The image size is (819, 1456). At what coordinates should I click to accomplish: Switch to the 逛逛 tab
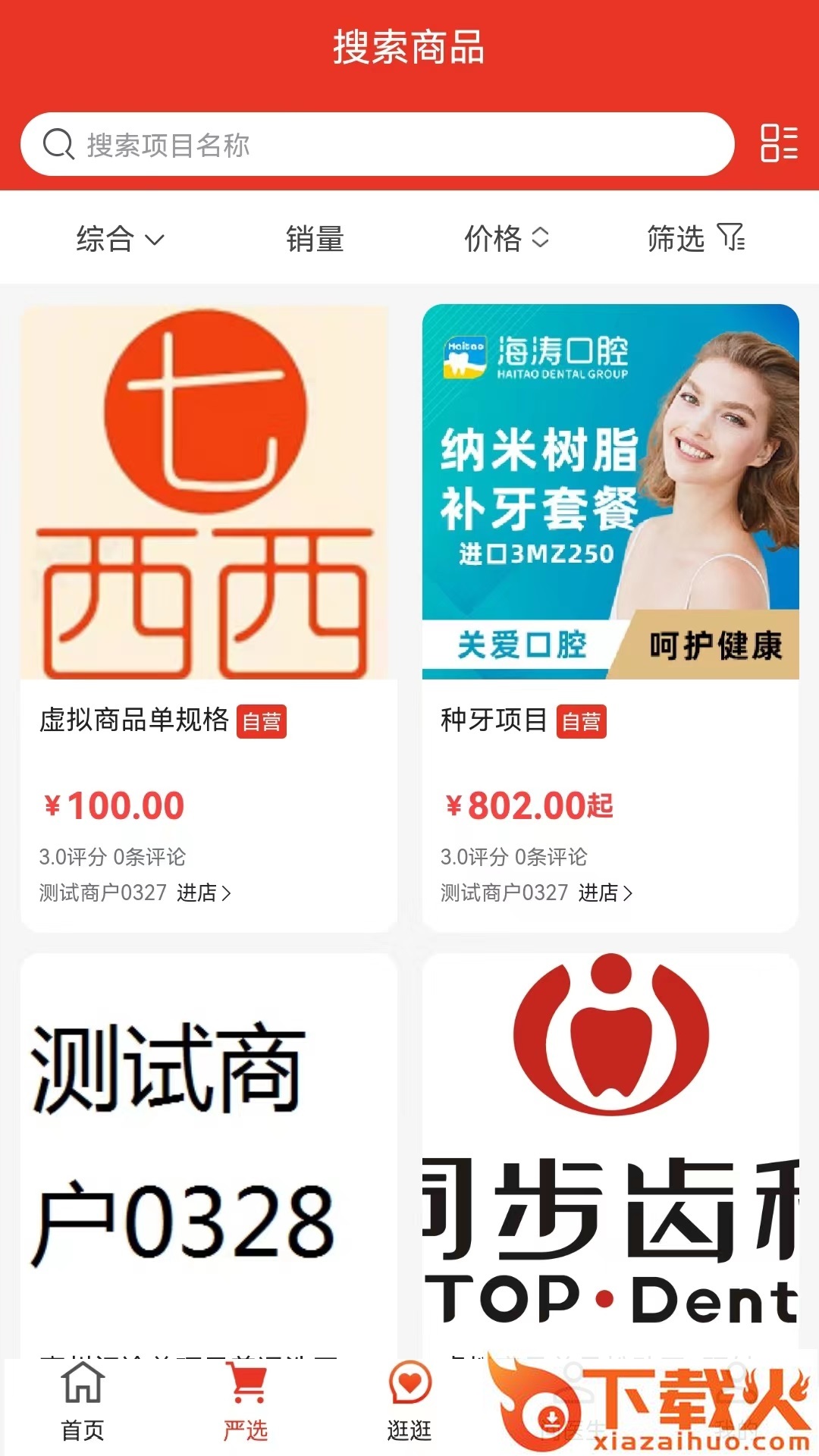pyautogui.click(x=409, y=1403)
